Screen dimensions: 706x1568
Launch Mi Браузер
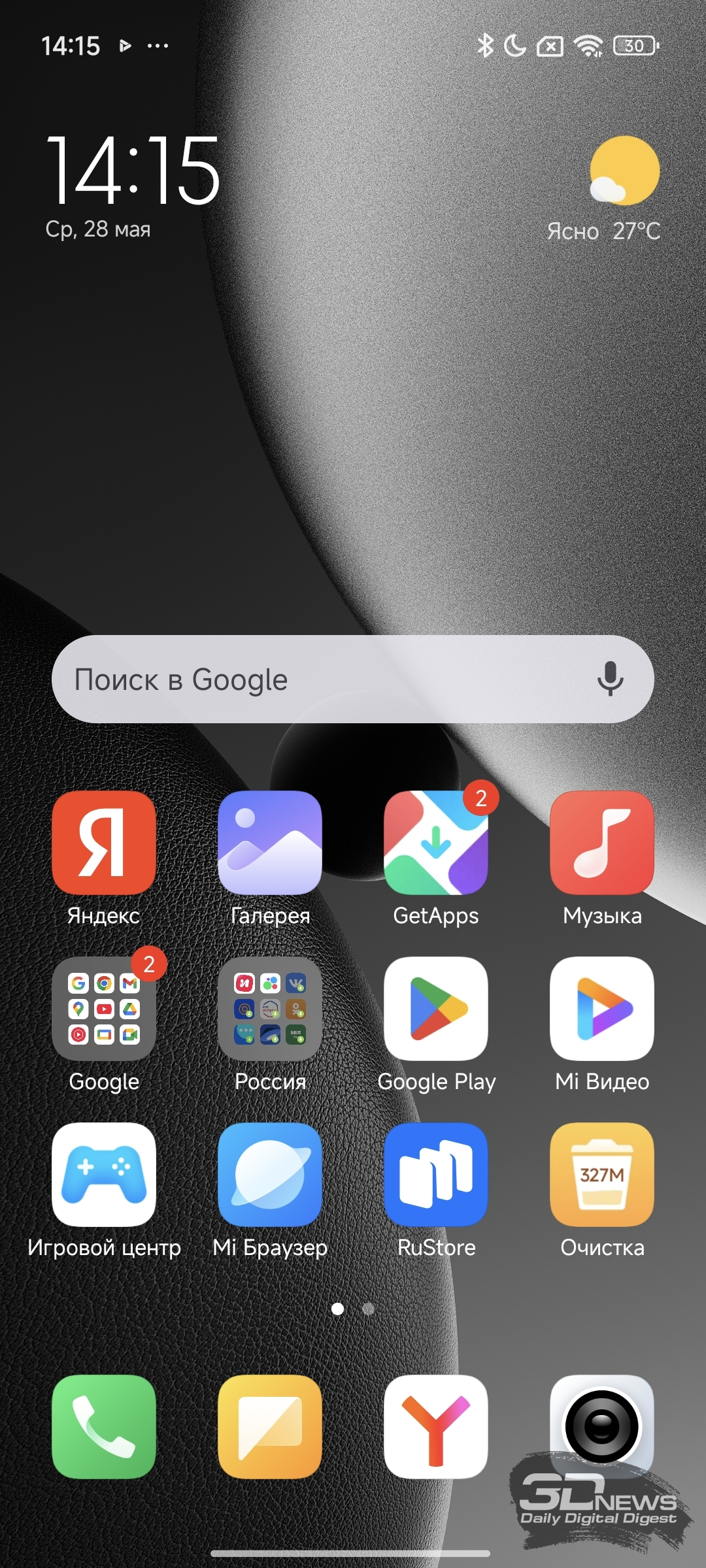pyautogui.click(x=270, y=1175)
